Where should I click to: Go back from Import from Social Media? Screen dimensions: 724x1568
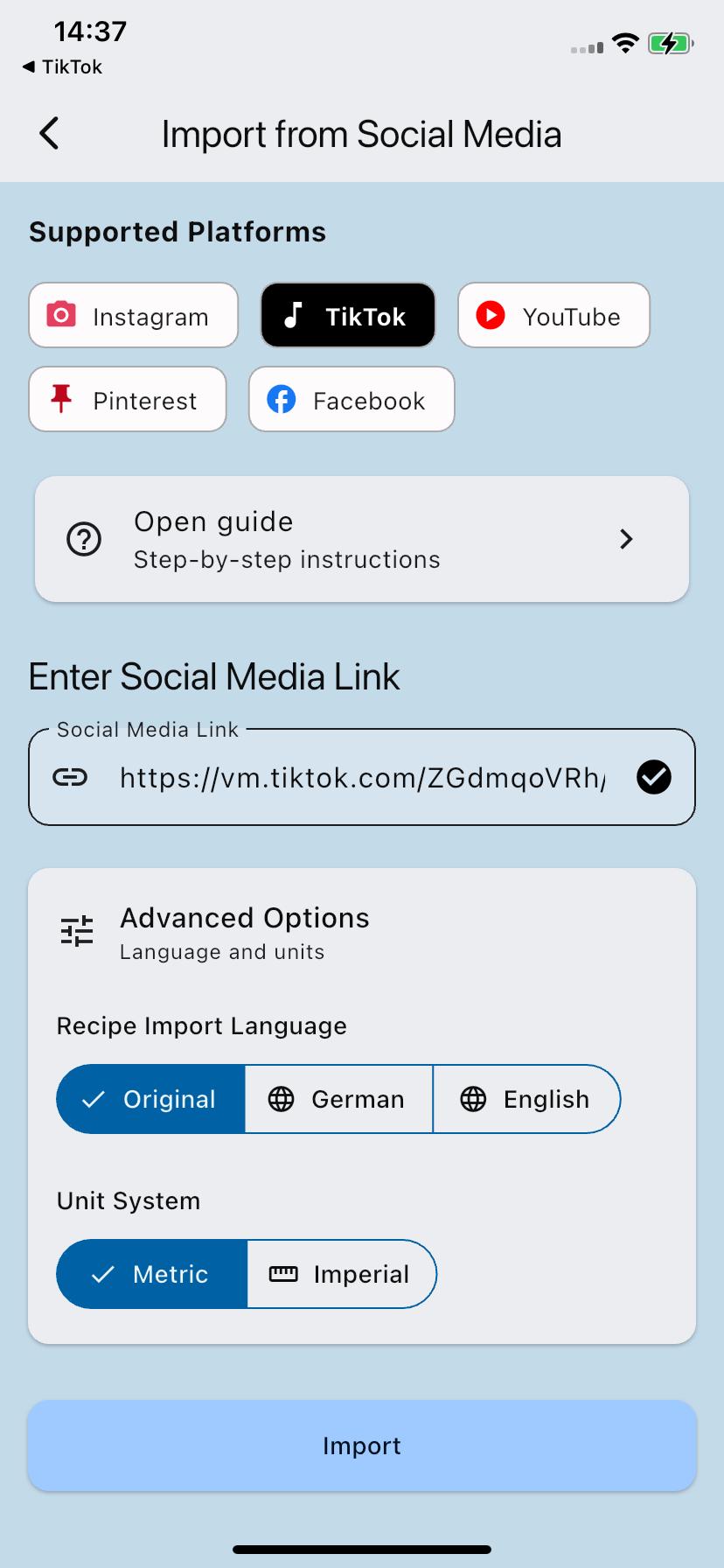(50, 134)
